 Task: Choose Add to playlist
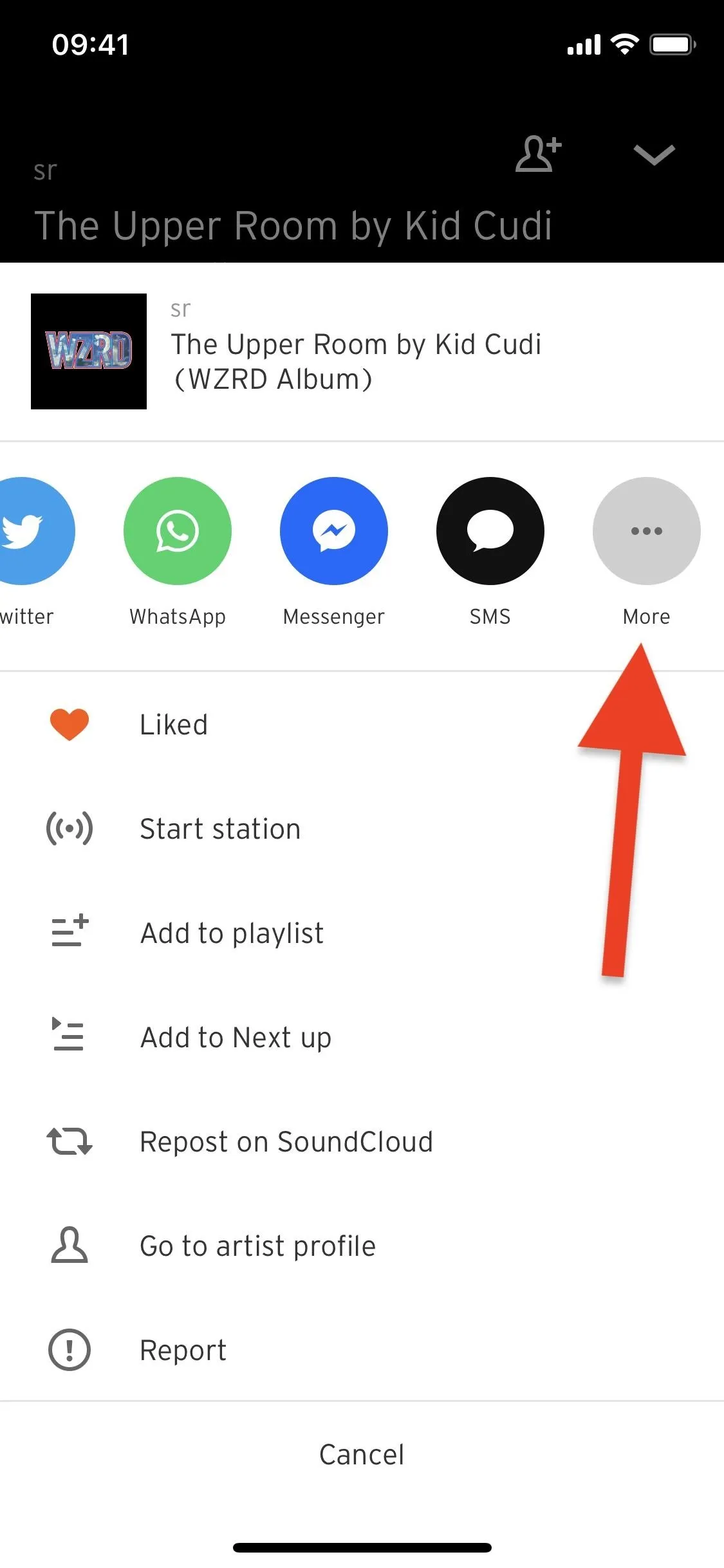click(362, 933)
